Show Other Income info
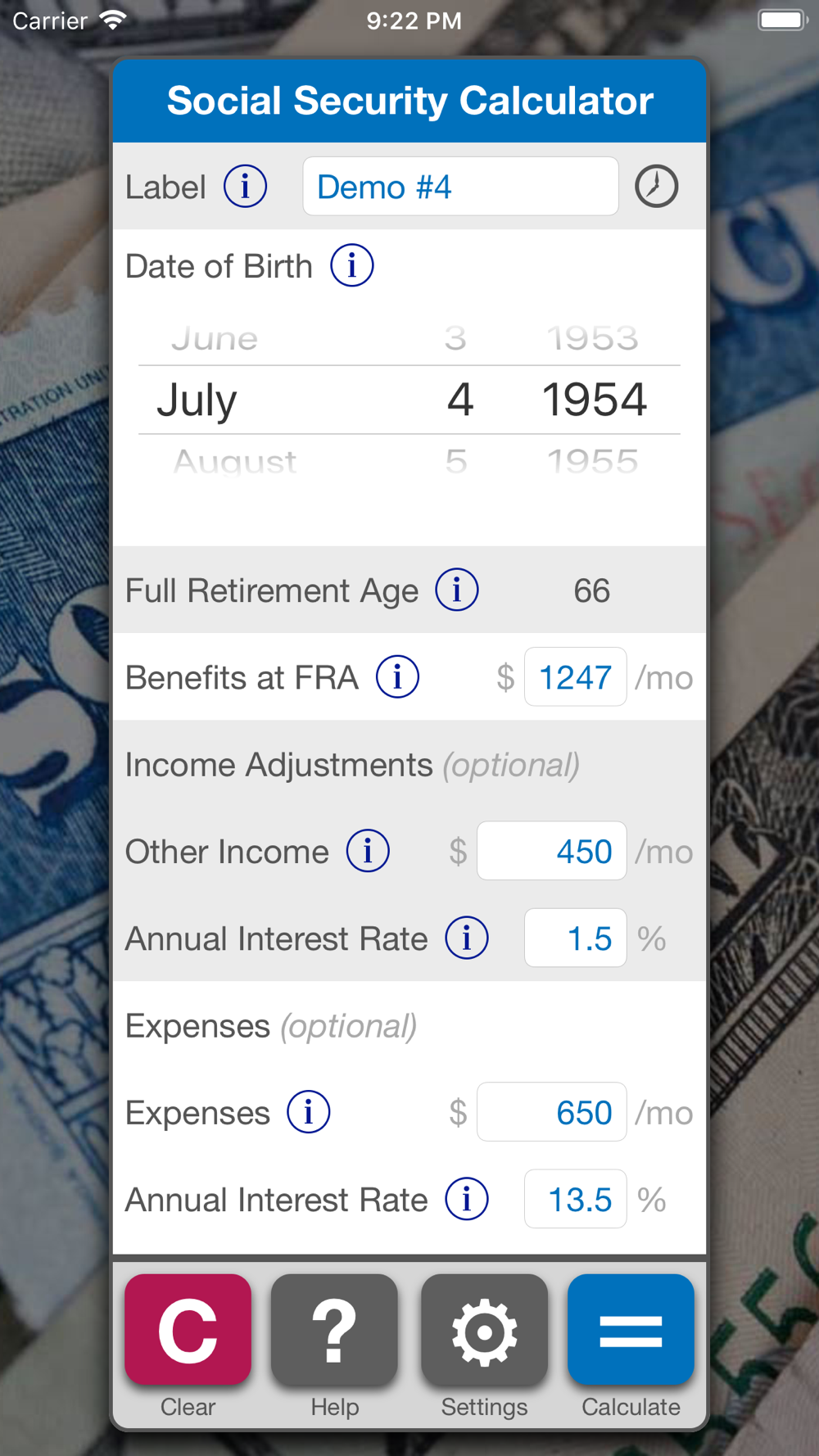This screenshot has width=819, height=1456. (368, 850)
